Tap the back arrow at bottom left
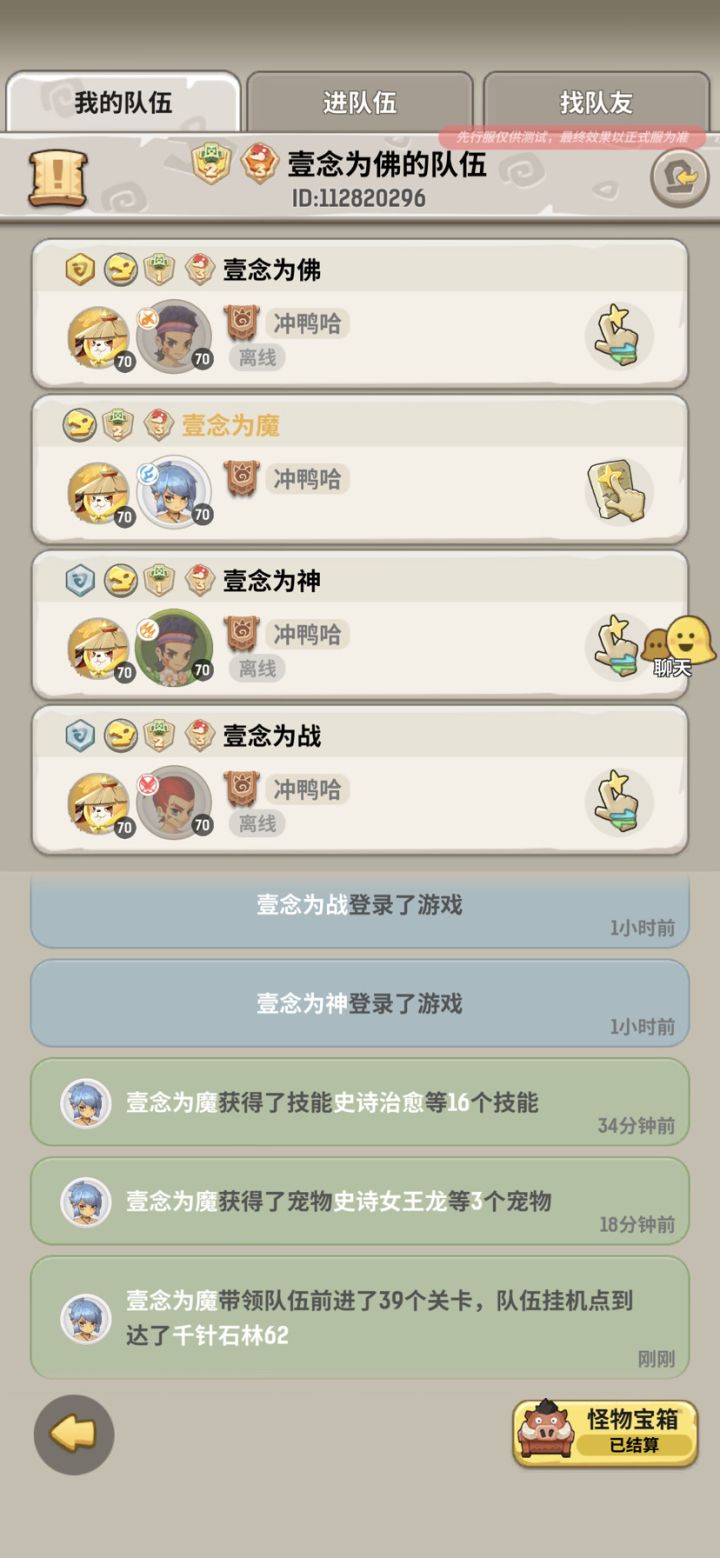The height and width of the screenshot is (1558, 720). 73,1434
